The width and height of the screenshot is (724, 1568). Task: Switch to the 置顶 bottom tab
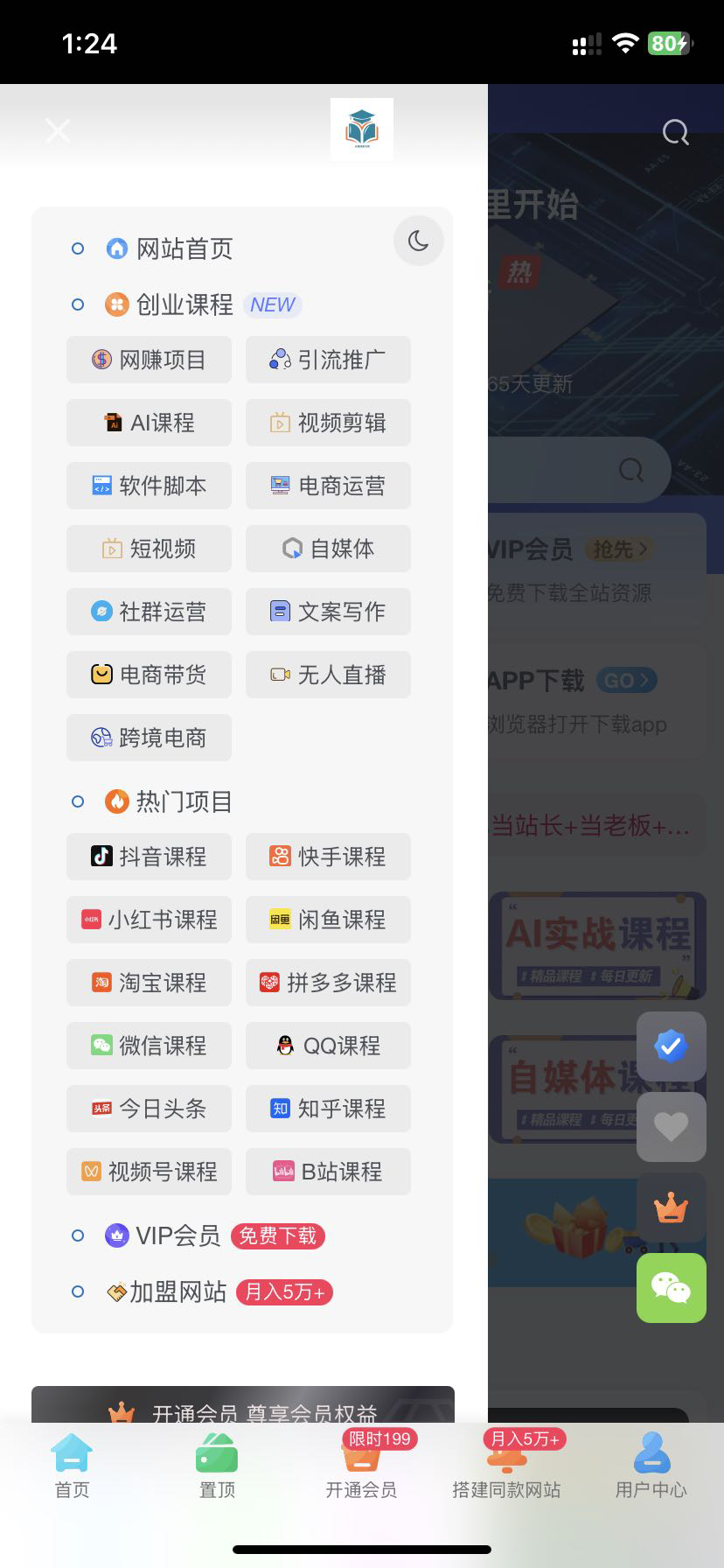[x=217, y=1467]
